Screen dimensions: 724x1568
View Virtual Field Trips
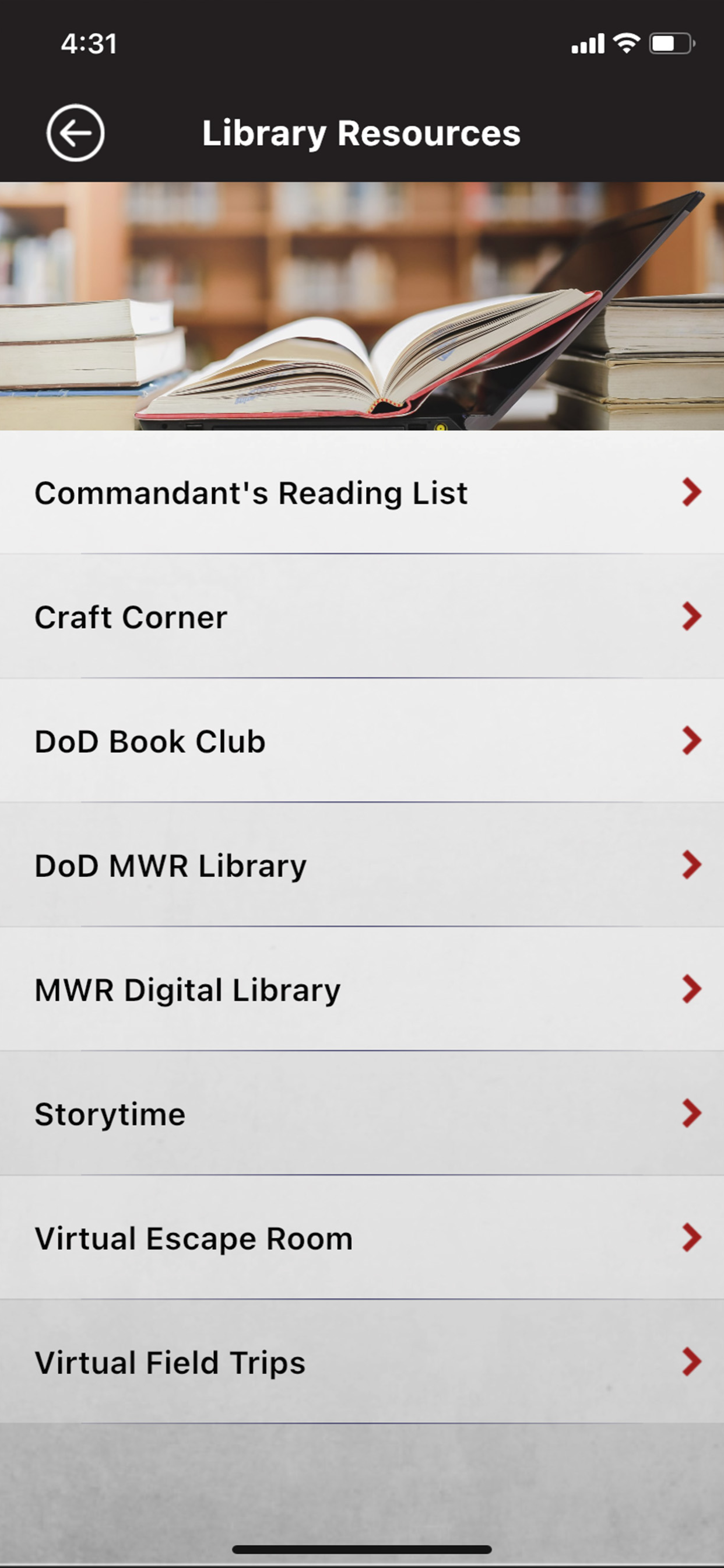click(x=362, y=1361)
